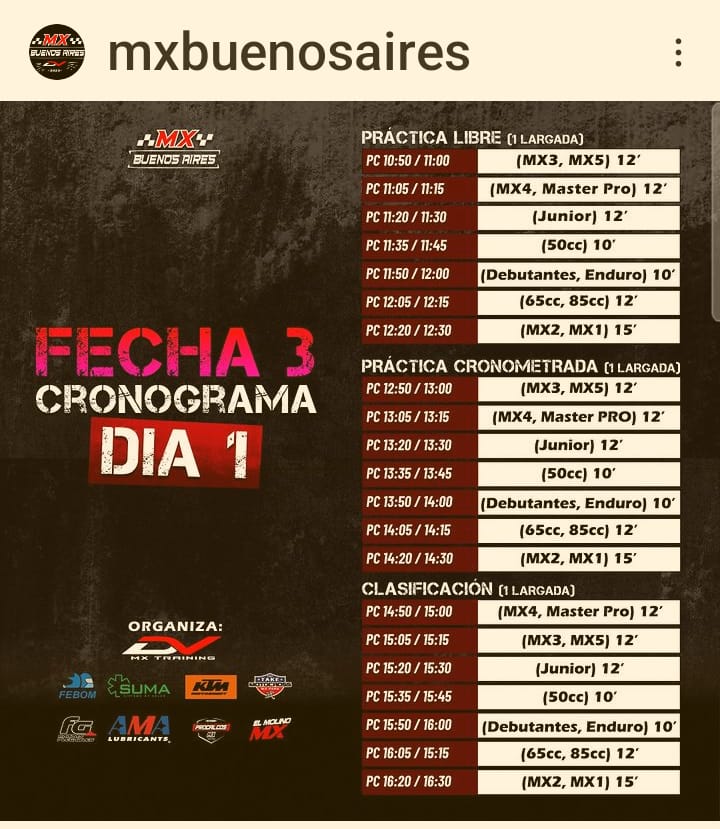Open the post's overflow menu
Image resolution: width=720 pixels, height=829 pixels.
click(x=678, y=53)
